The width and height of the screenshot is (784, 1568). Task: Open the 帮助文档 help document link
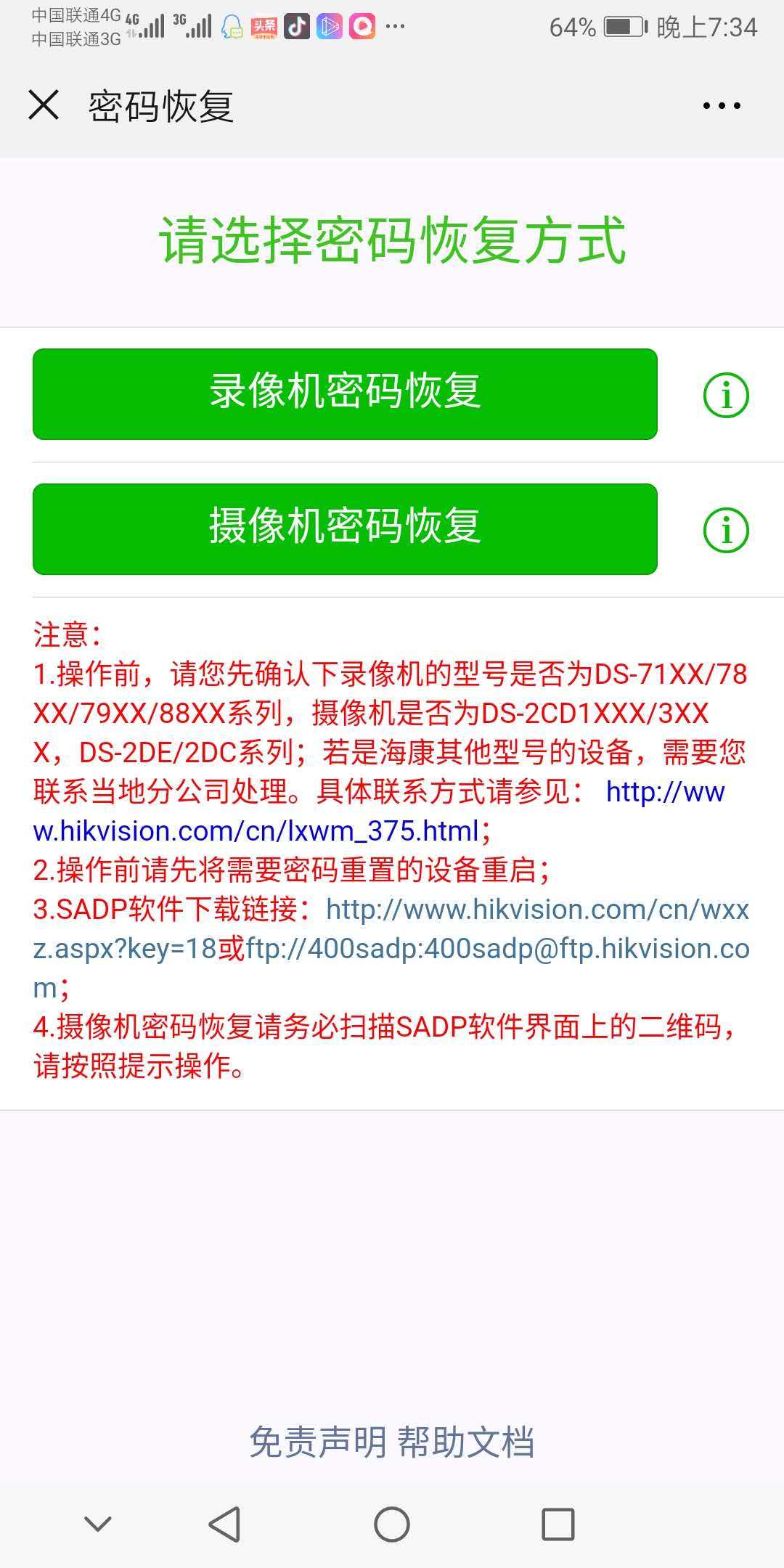pyautogui.click(x=468, y=1440)
